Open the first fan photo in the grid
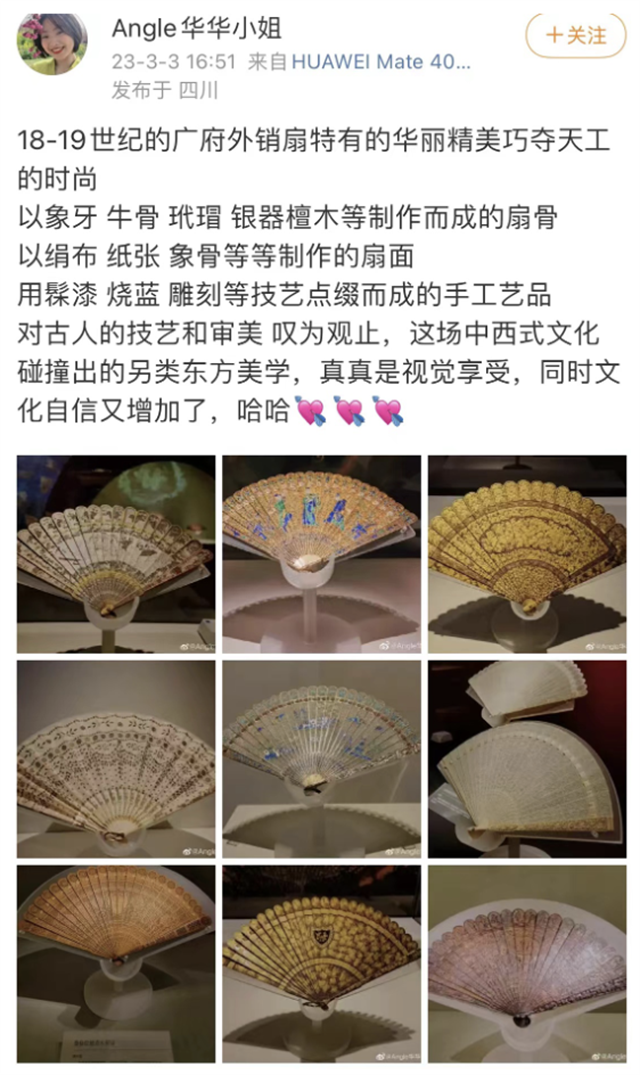This screenshot has width=640, height=1075. (x=116, y=554)
